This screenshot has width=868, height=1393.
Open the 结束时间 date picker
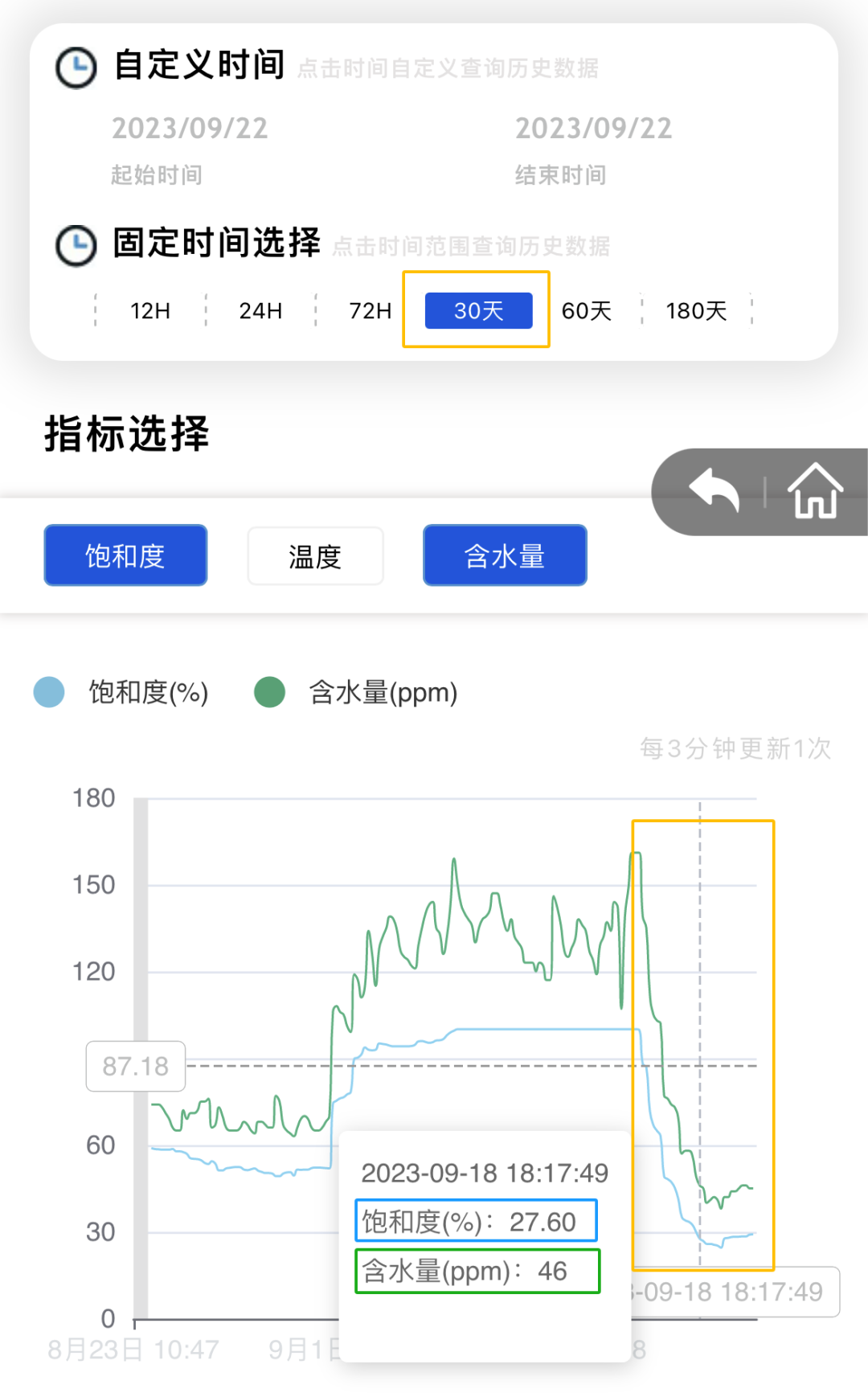[592, 129]
